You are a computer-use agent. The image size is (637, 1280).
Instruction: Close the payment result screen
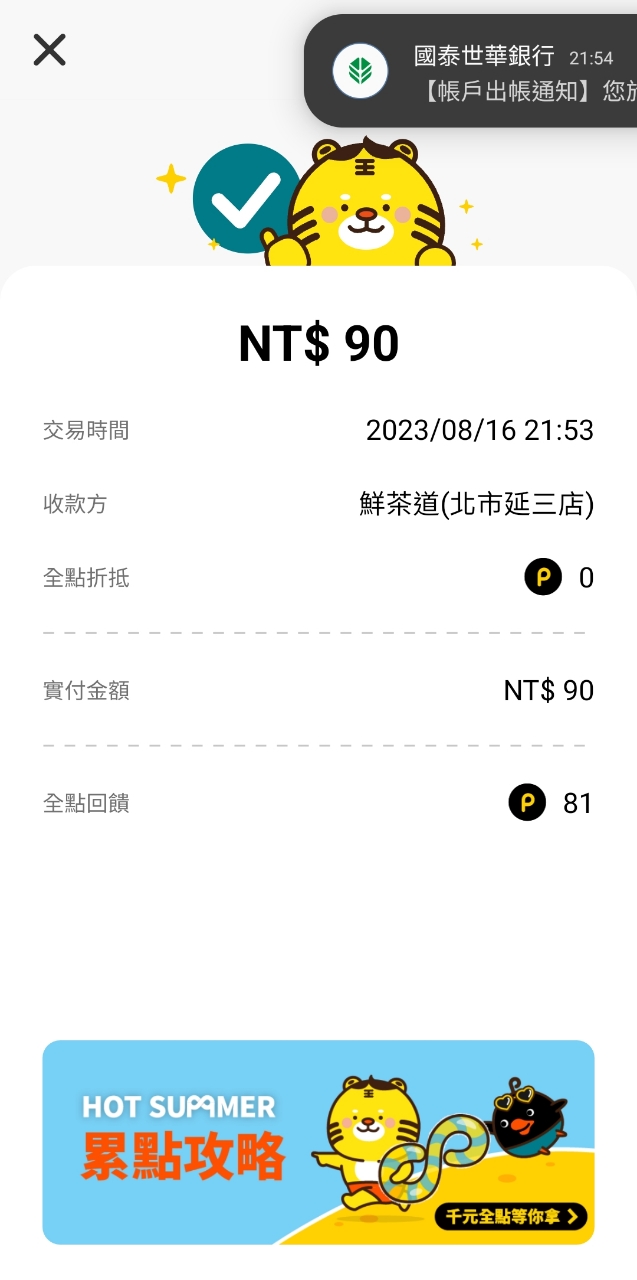(x=49, y=49)
